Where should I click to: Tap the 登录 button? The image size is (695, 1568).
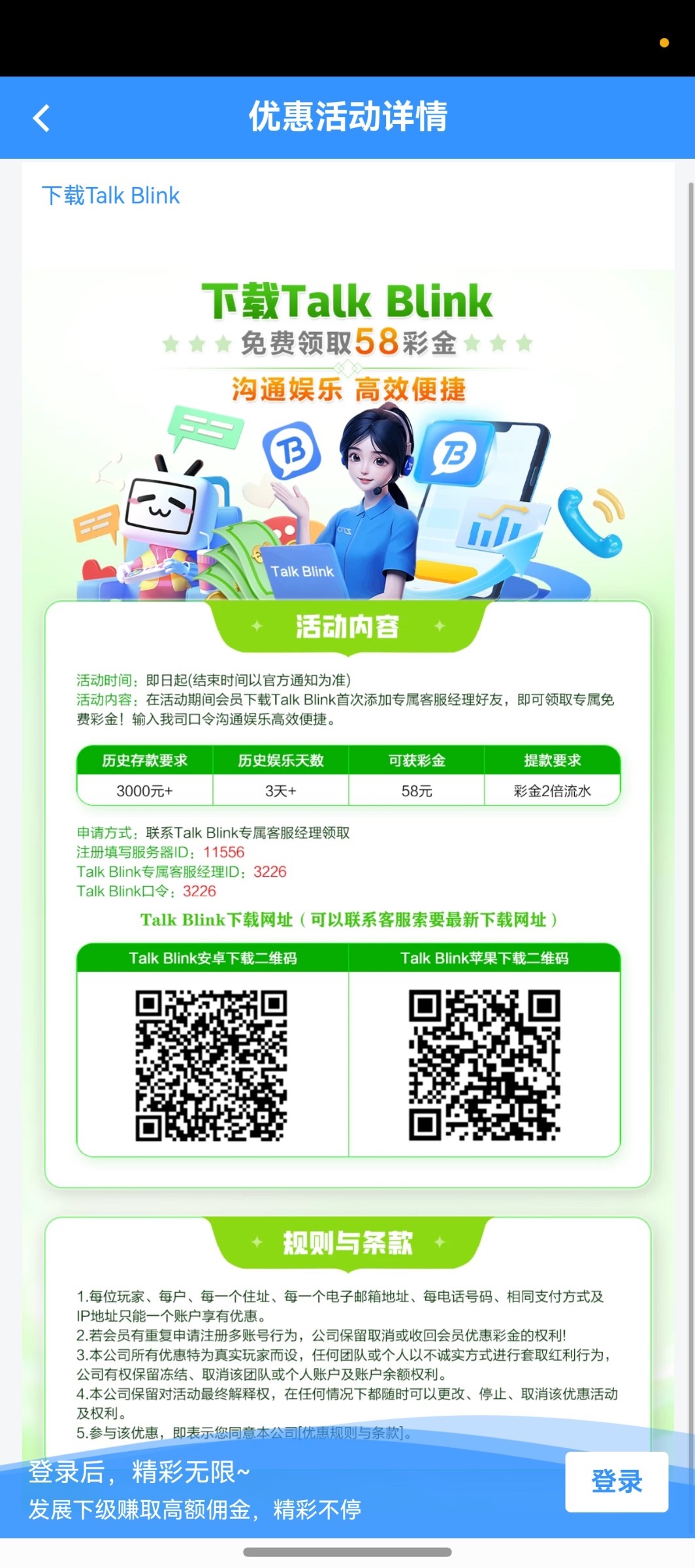(616, 1481)
